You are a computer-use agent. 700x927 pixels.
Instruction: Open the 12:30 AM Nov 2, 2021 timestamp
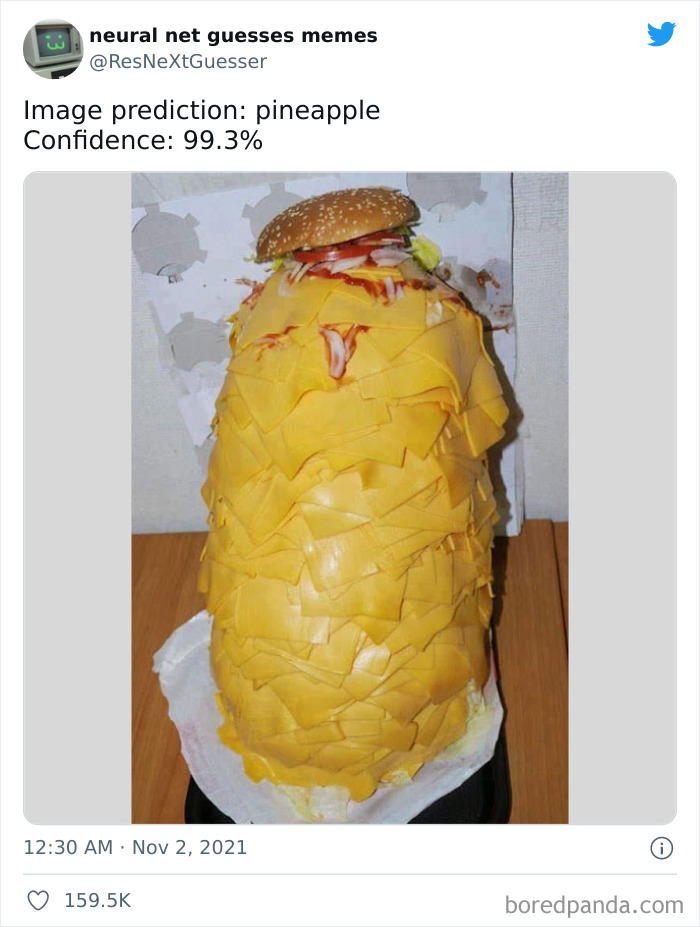pos(135,848)
